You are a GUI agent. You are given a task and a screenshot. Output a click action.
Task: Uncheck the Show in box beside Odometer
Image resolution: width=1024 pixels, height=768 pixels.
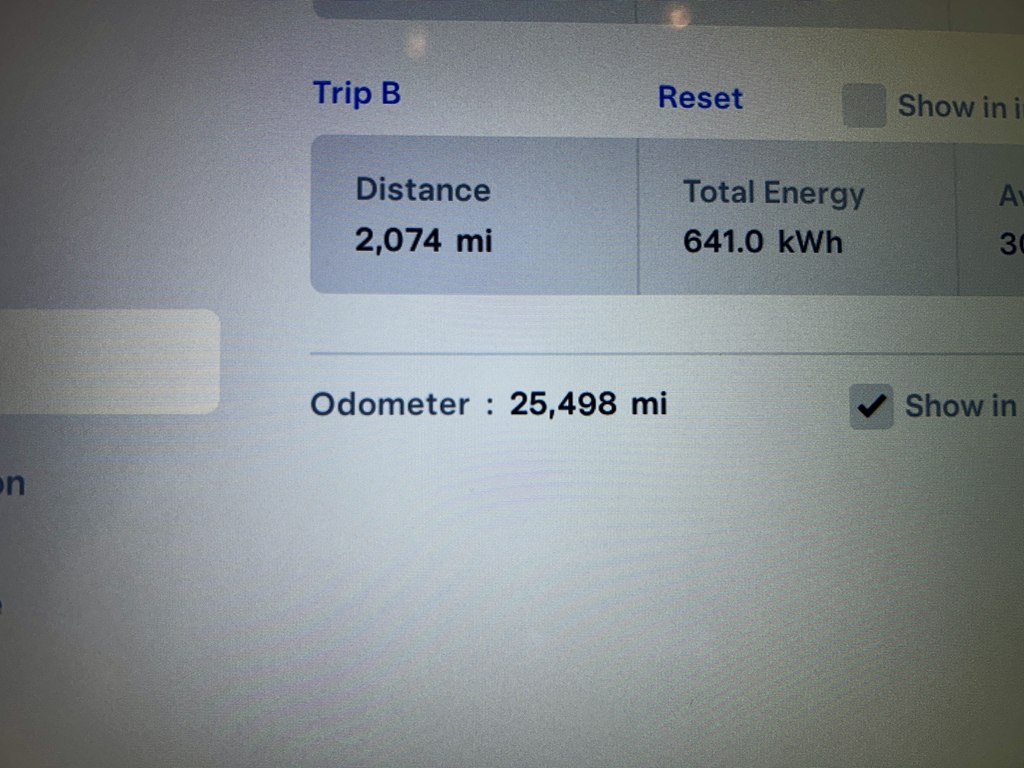click(x=871, y=406)
